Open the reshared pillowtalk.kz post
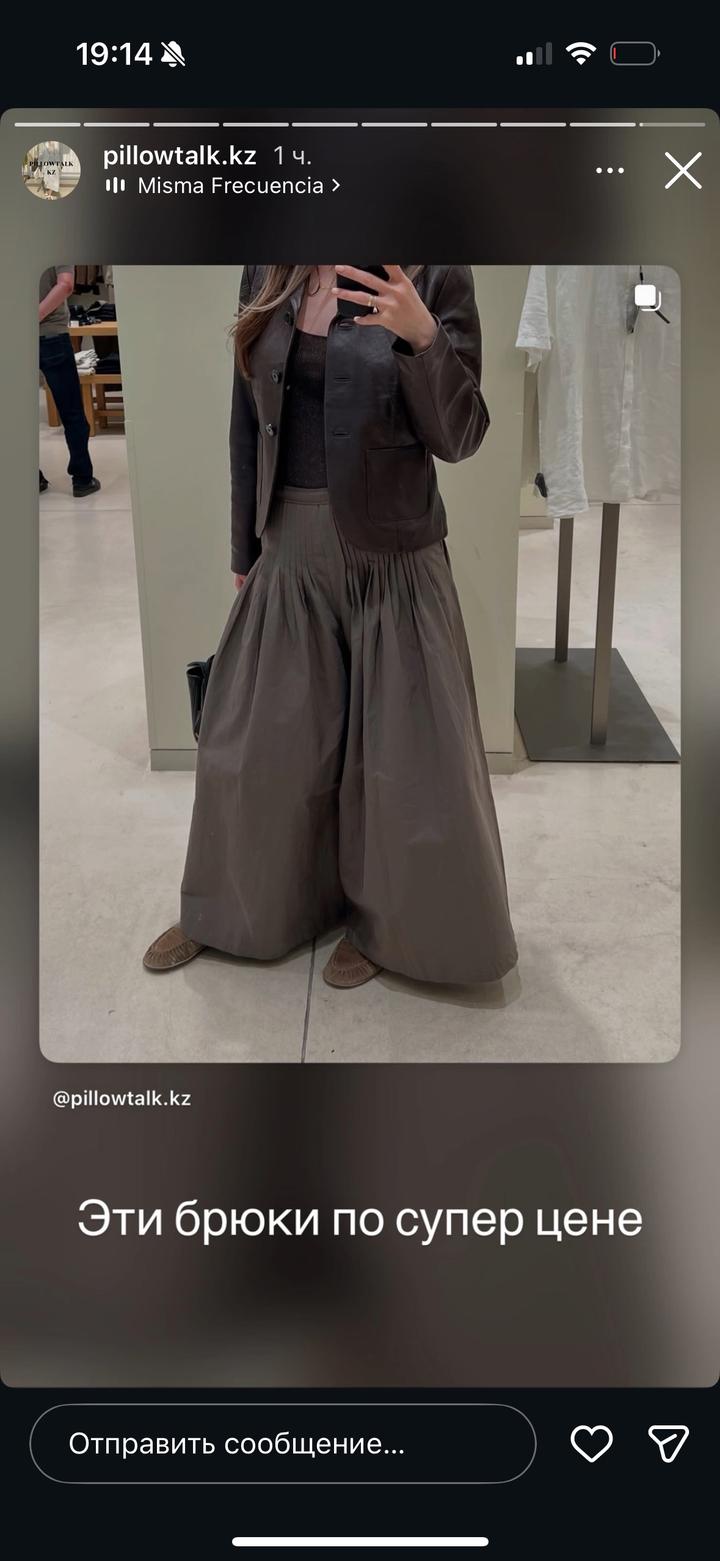The height and width of the screenshot is (1561, 720). (x=360, y=662)
